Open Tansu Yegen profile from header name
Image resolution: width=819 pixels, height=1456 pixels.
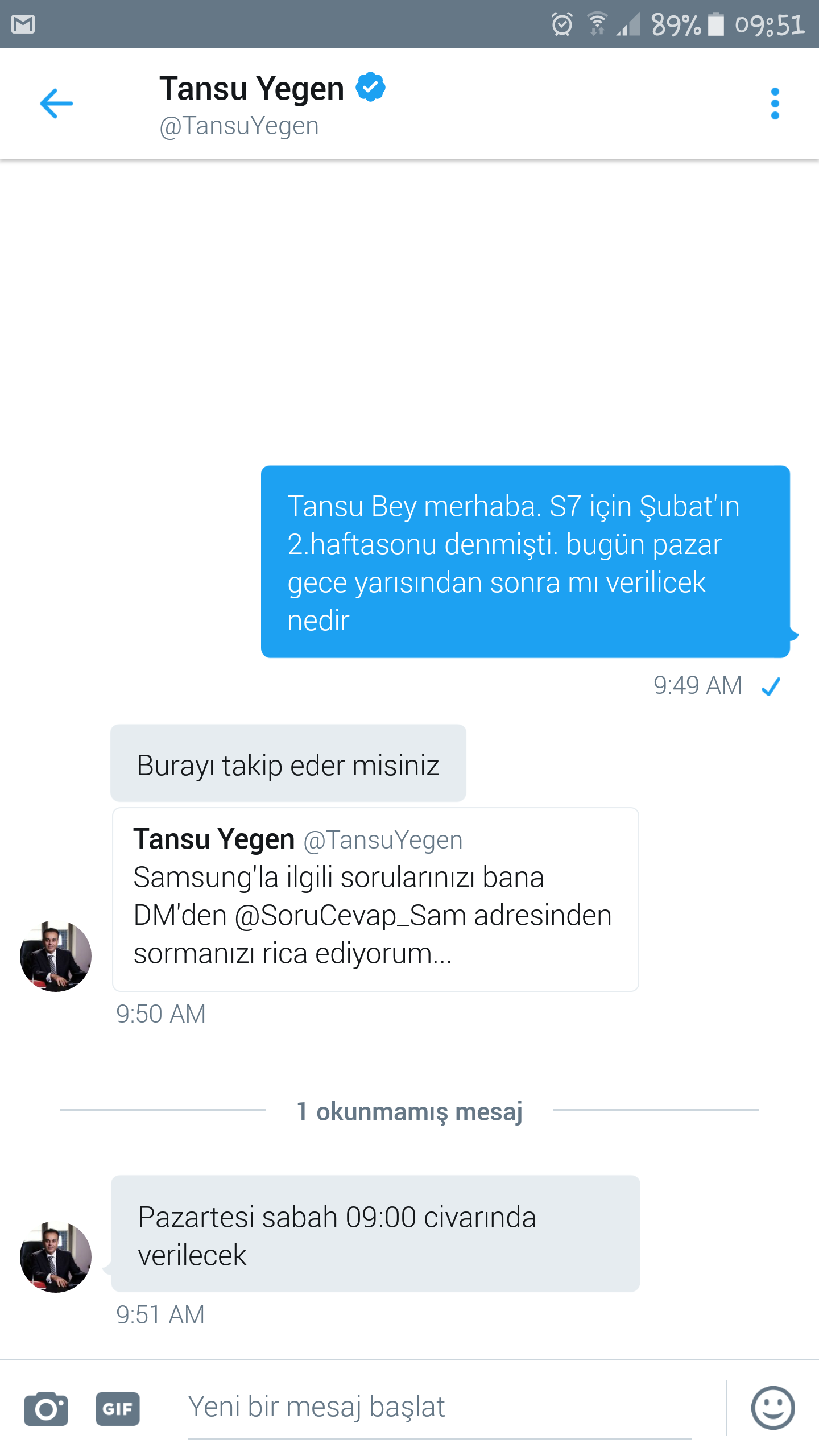(x=251, y=89)
